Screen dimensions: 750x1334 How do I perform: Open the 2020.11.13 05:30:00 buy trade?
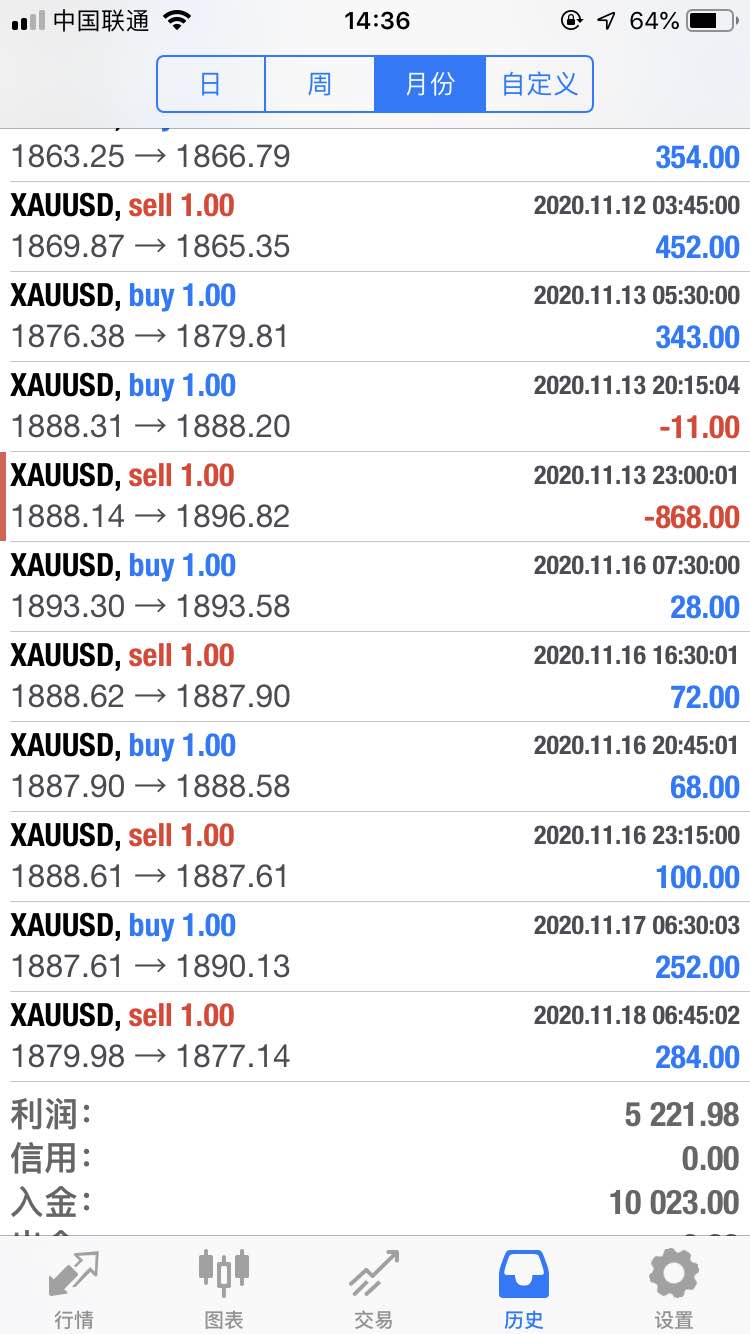(x=375, y=317)
